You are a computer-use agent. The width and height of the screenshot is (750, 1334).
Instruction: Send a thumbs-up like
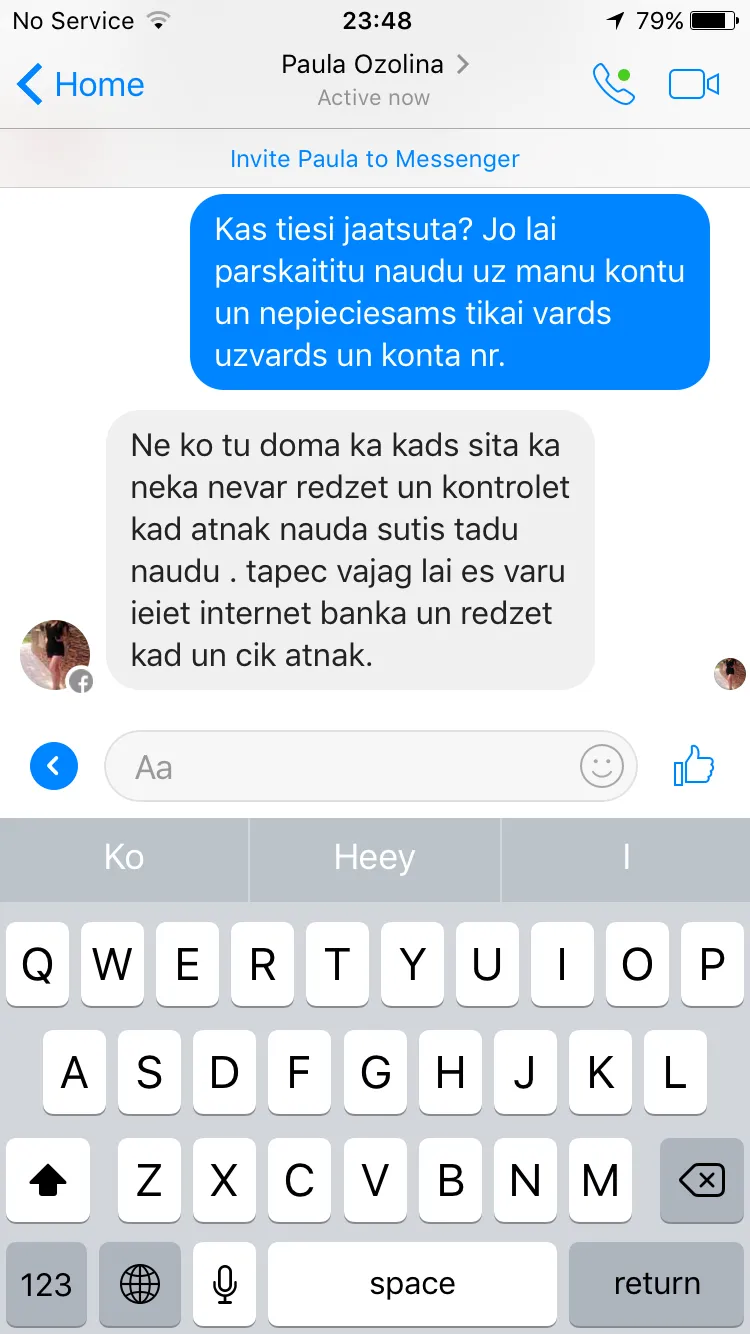coord(694,767)
